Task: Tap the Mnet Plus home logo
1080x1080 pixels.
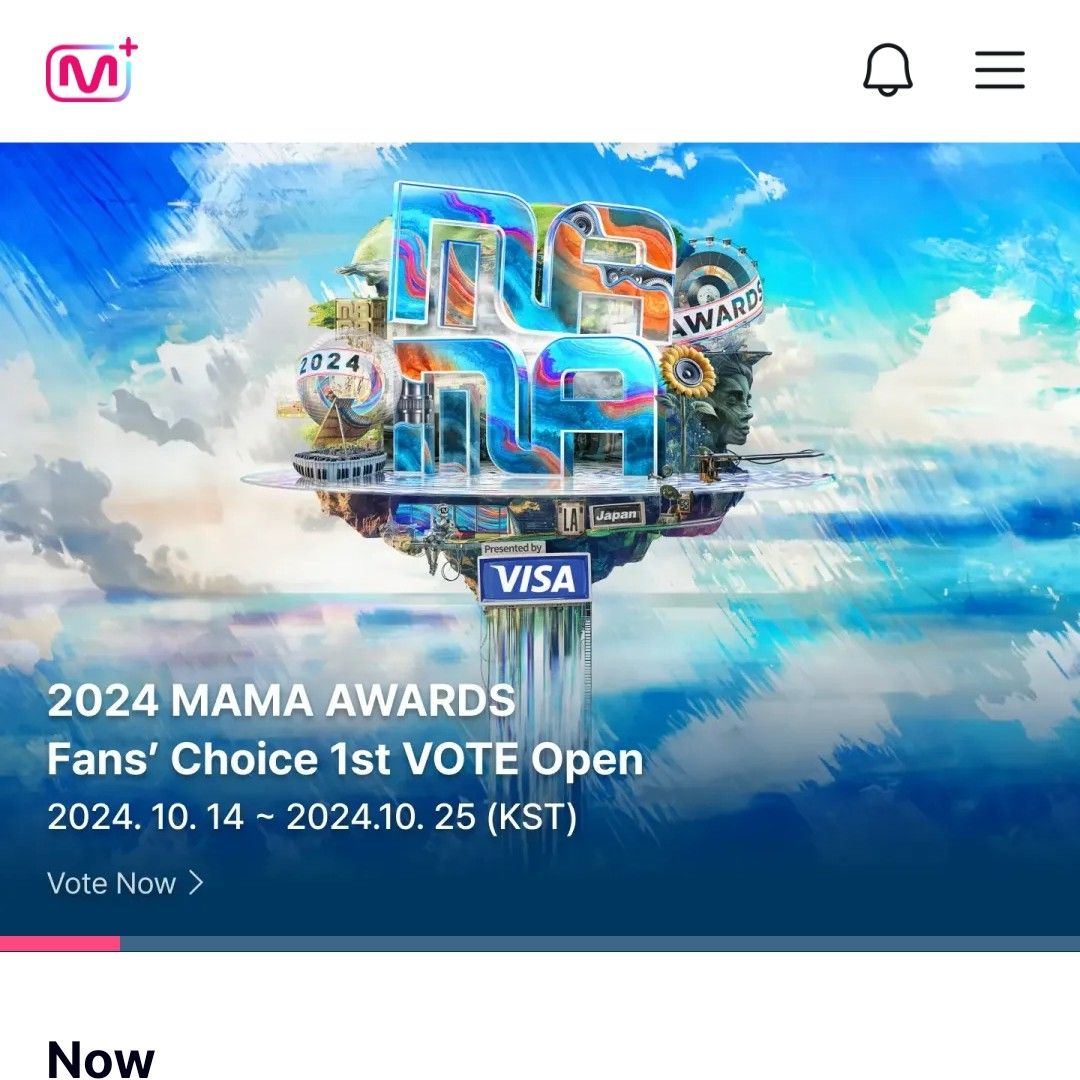Action: 91,70
